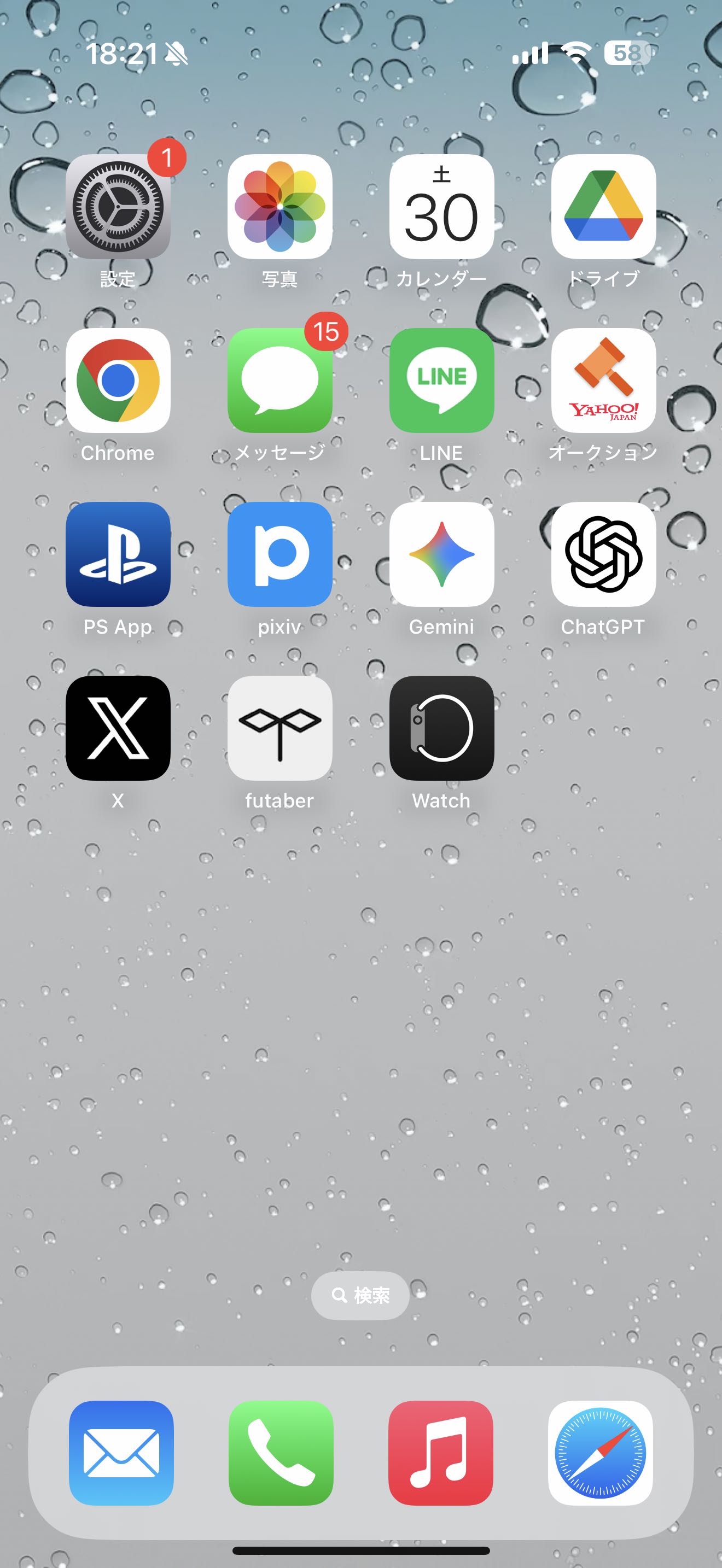Open the 写真 (Photos) app

pos(280,207)
